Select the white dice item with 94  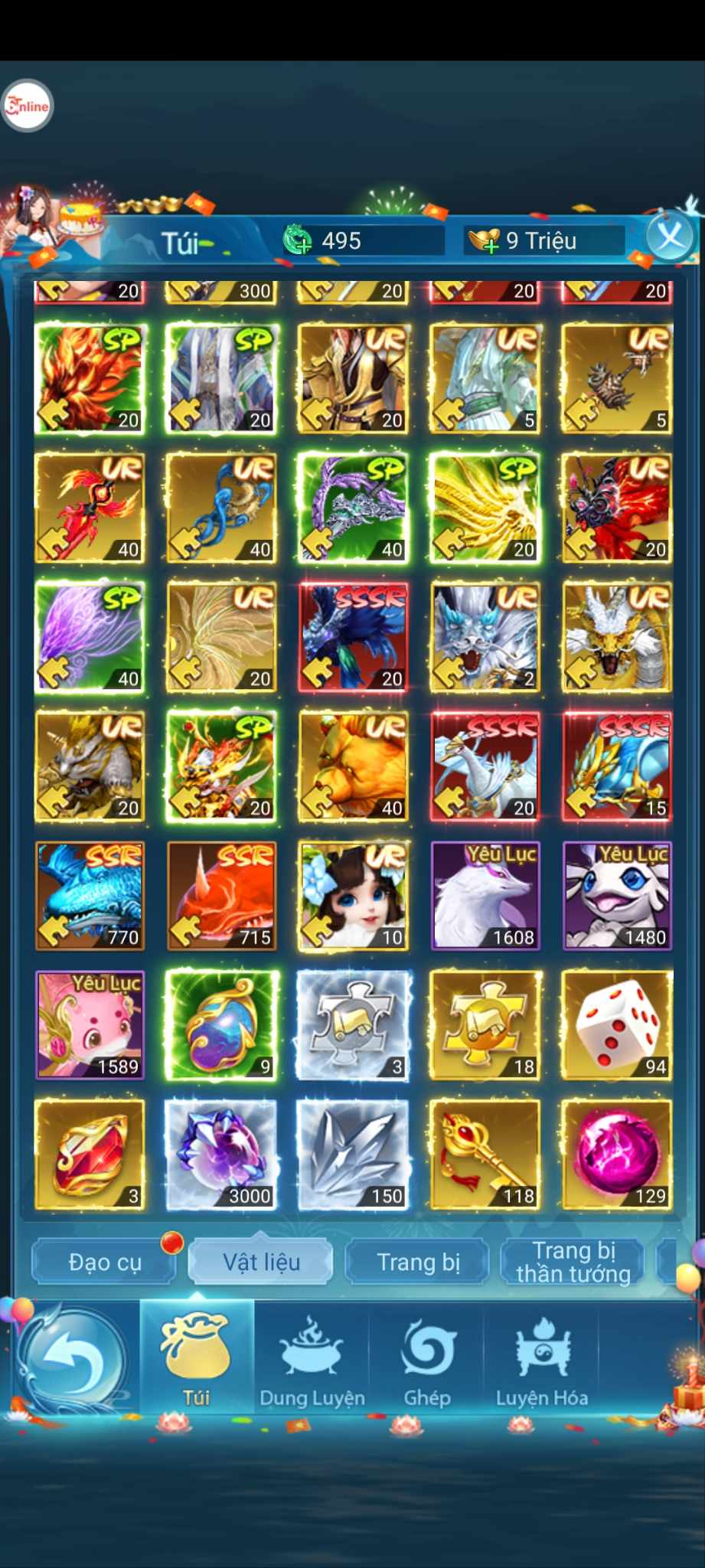(x=617, y=1026)
